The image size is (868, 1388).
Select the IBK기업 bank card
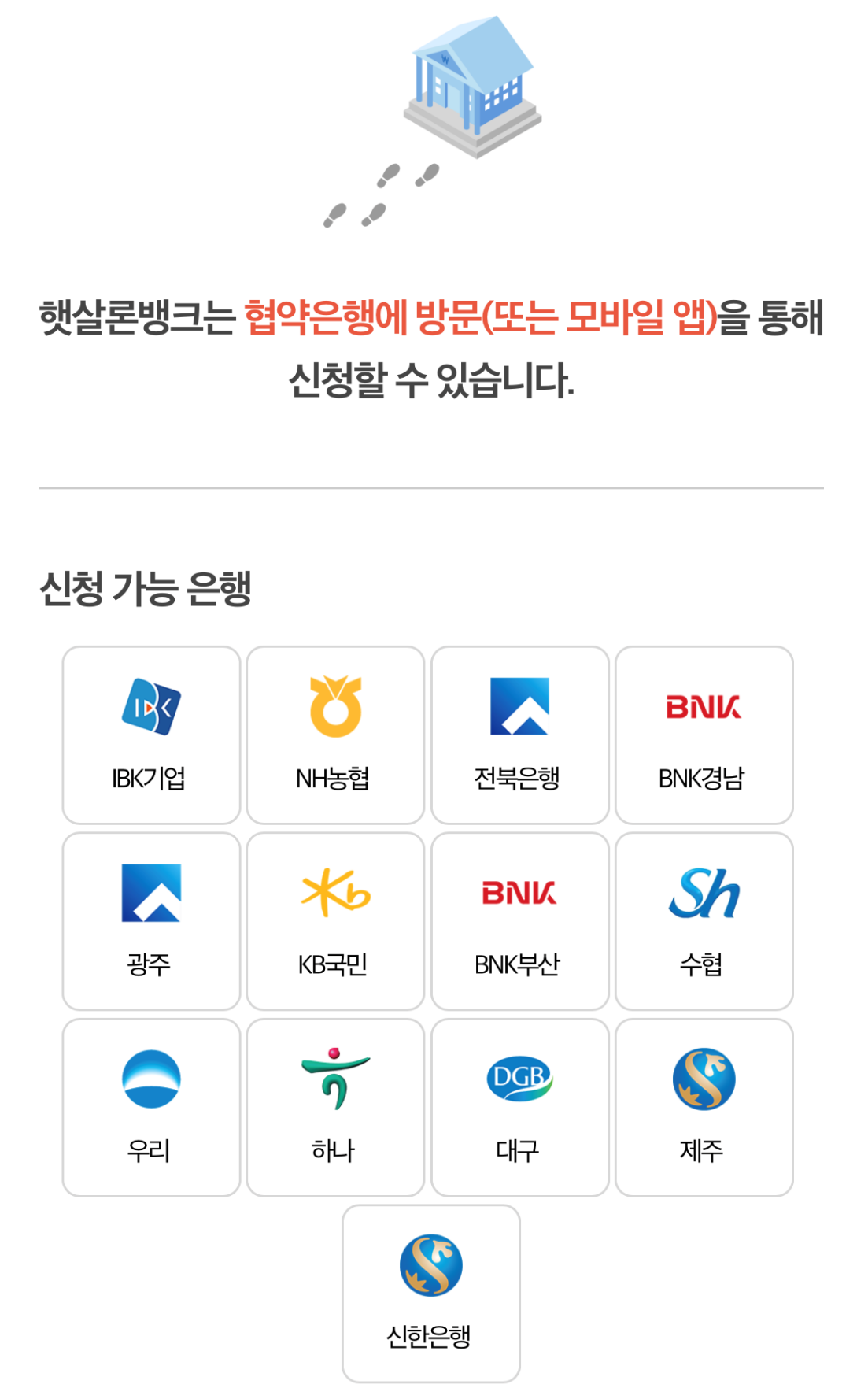click(x=151, y=735)
